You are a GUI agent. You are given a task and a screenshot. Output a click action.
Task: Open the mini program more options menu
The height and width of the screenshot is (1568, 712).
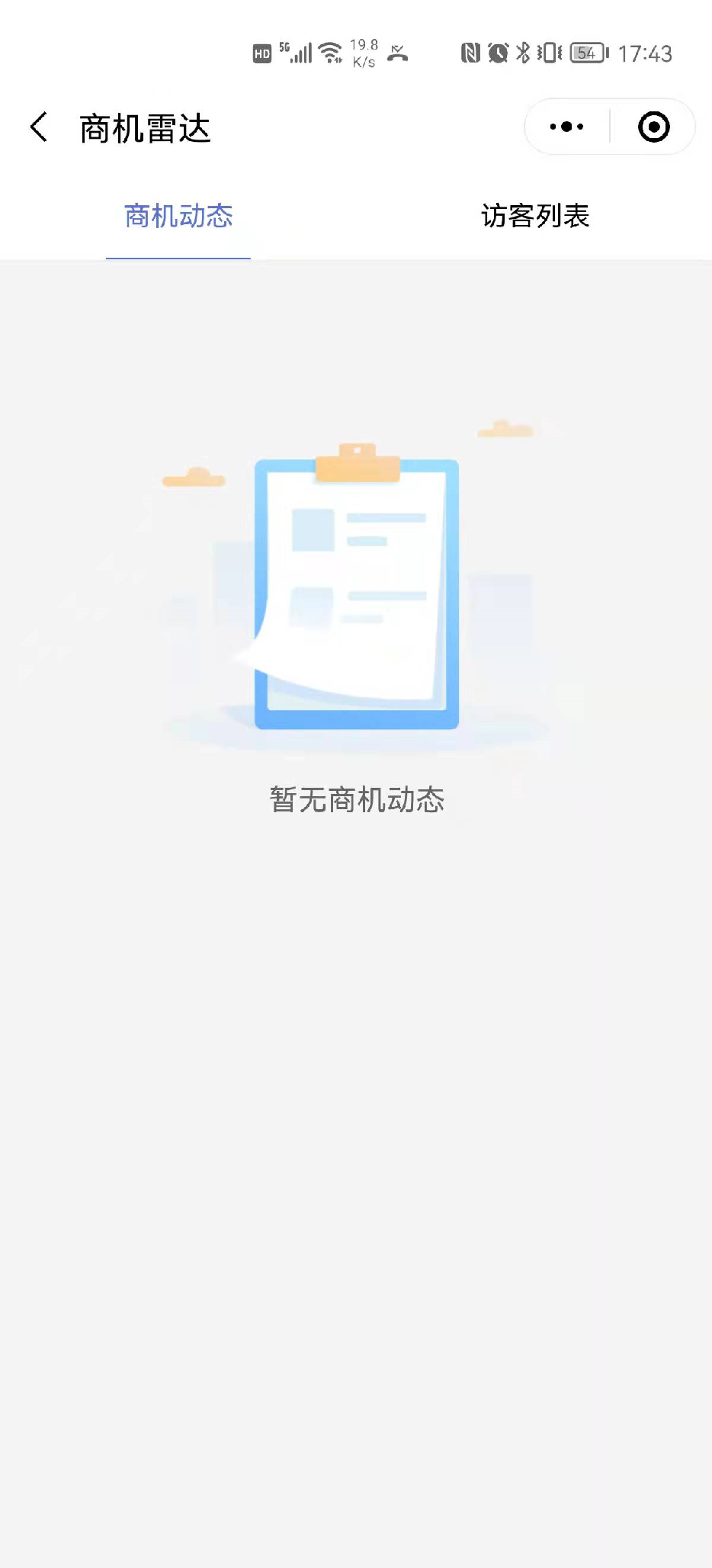coord(566,127)
